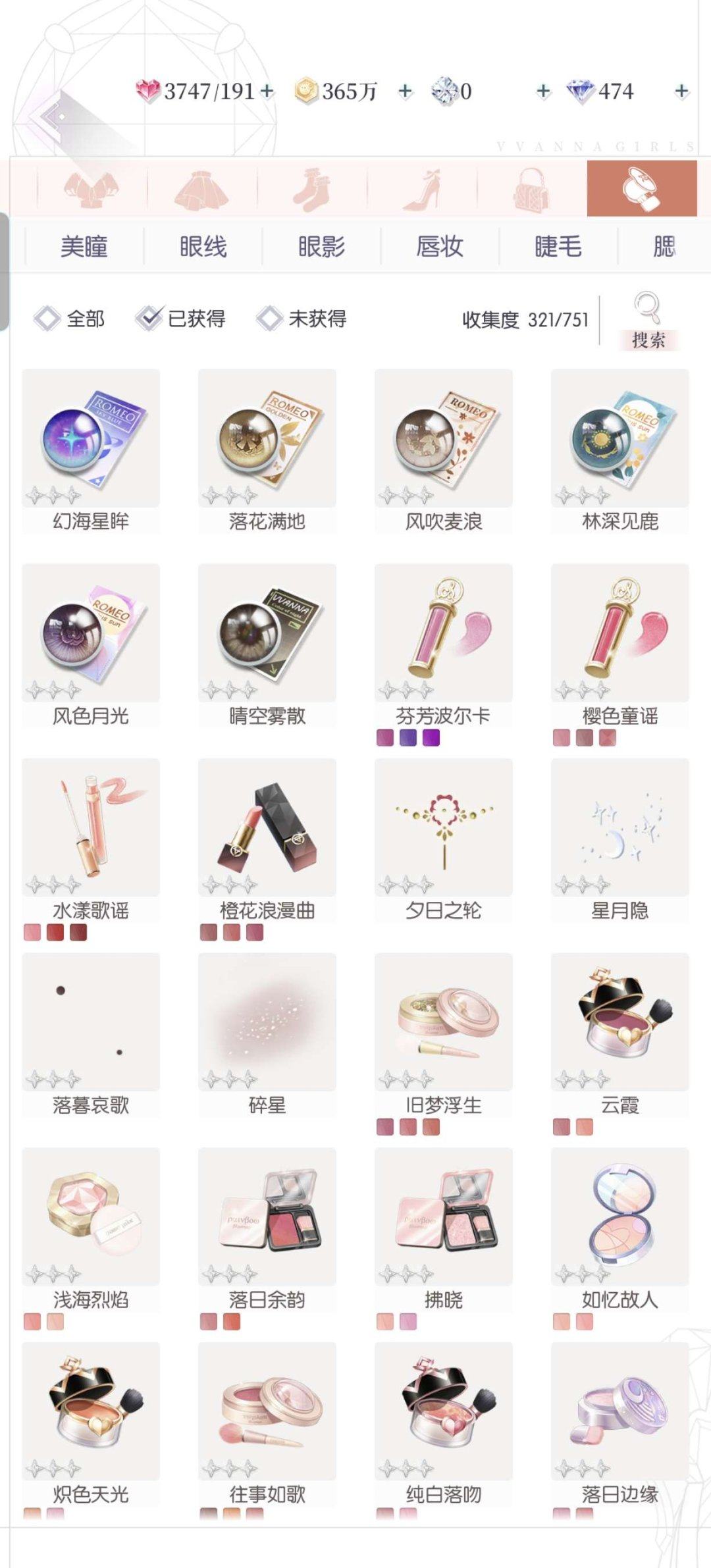Image resolution: width=711 pixels, height=1568 pixels.
Task: Open the makeup category tab
Action: (641, 189)
